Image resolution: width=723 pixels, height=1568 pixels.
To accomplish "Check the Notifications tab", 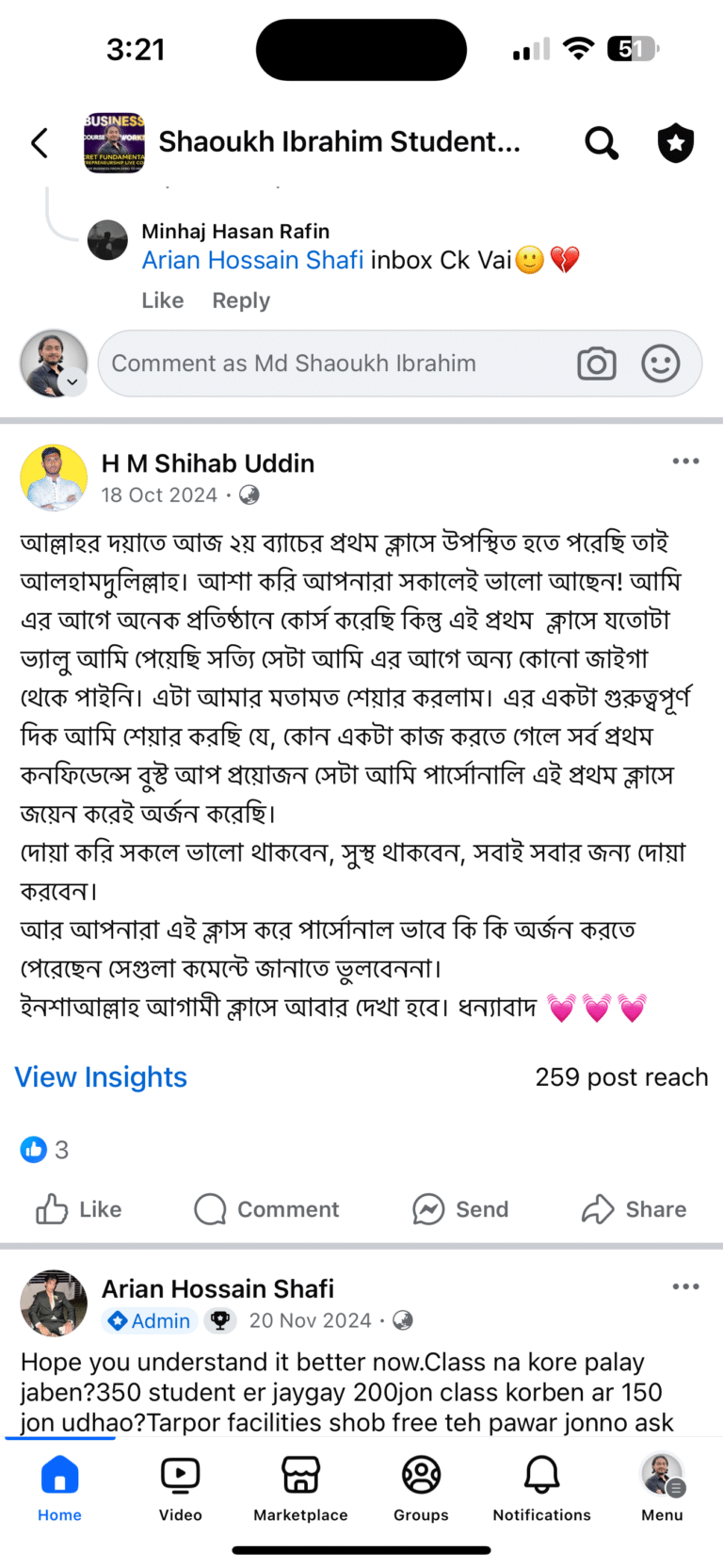I will [x=541, y=1487].
